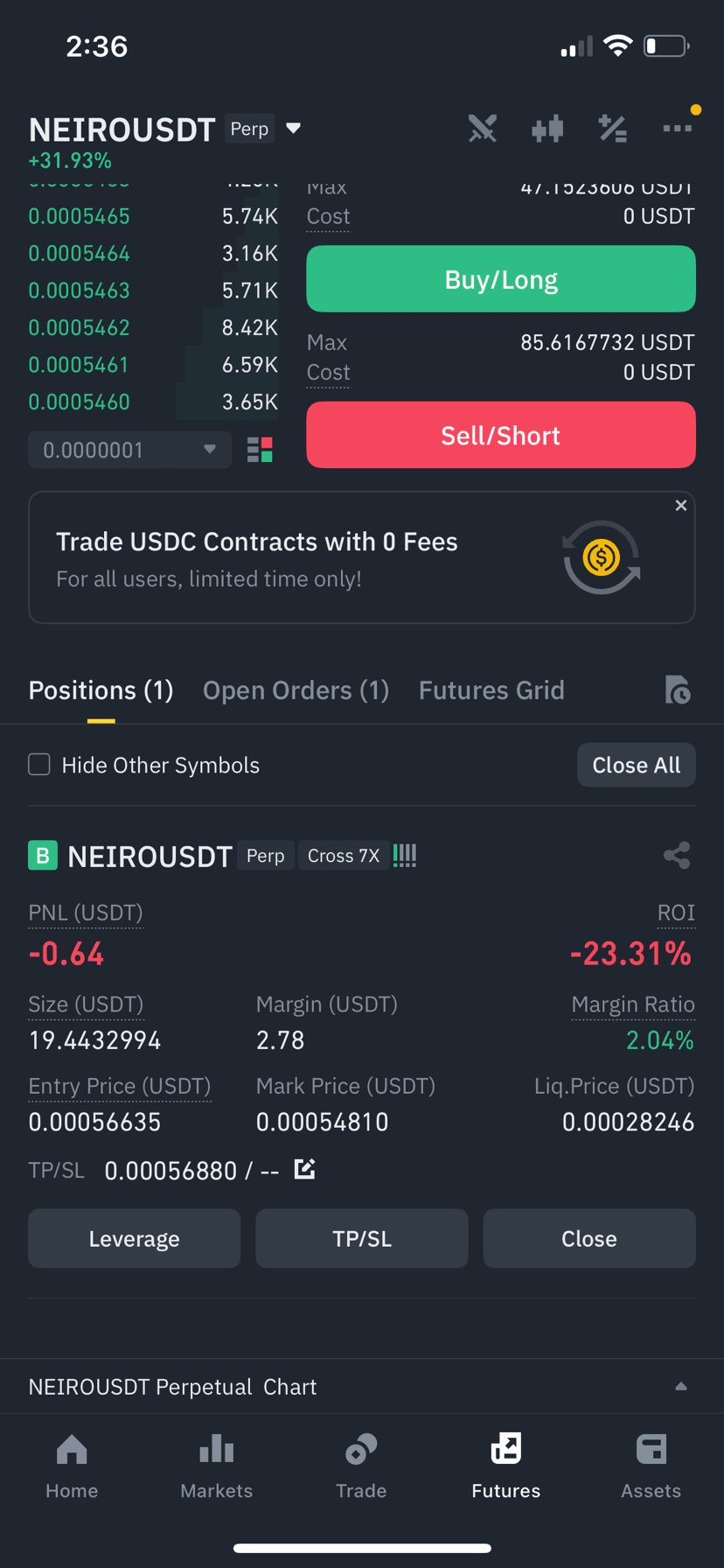
Task: Open the candlestick chart icon
Action: pyautogui.click(x=547, y=129)
